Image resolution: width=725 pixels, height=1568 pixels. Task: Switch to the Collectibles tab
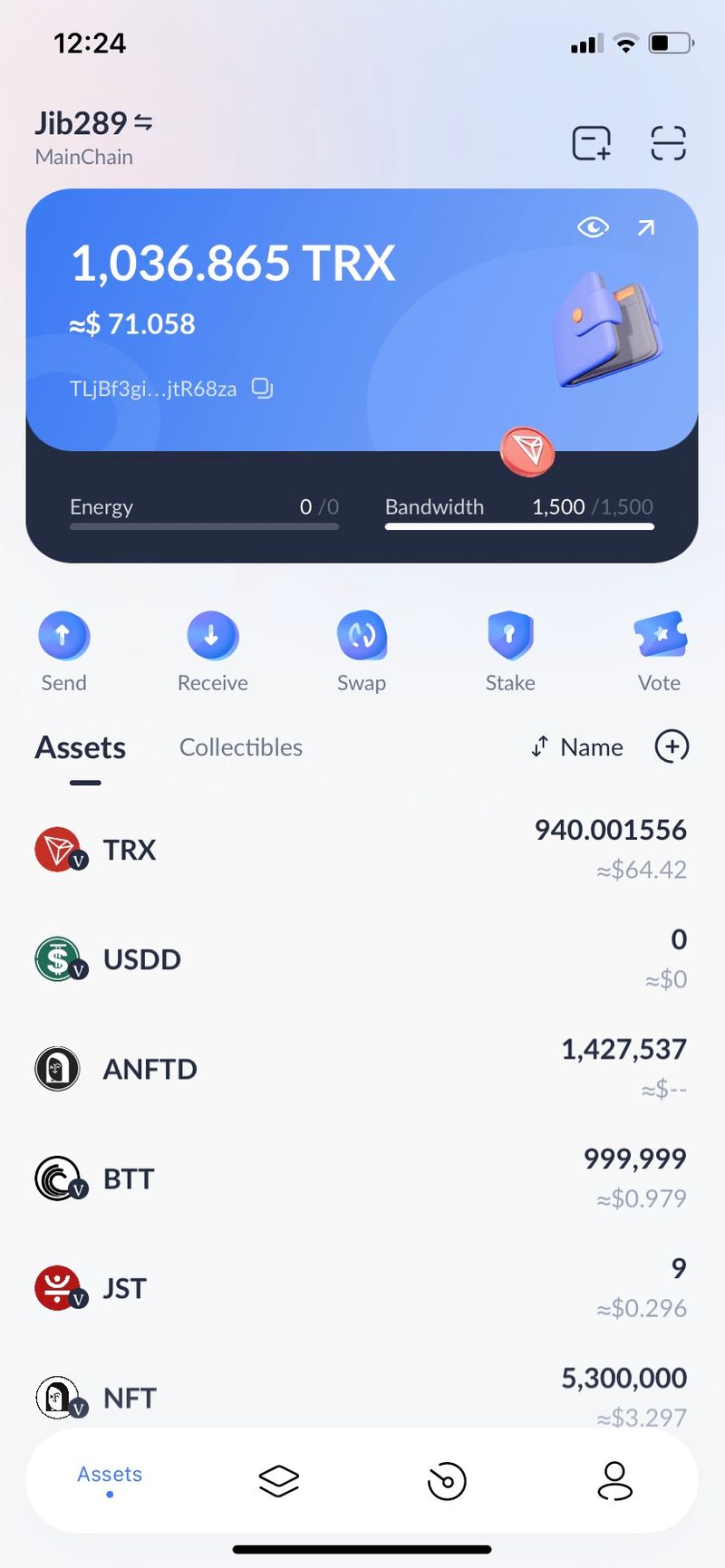coord(240,747)
